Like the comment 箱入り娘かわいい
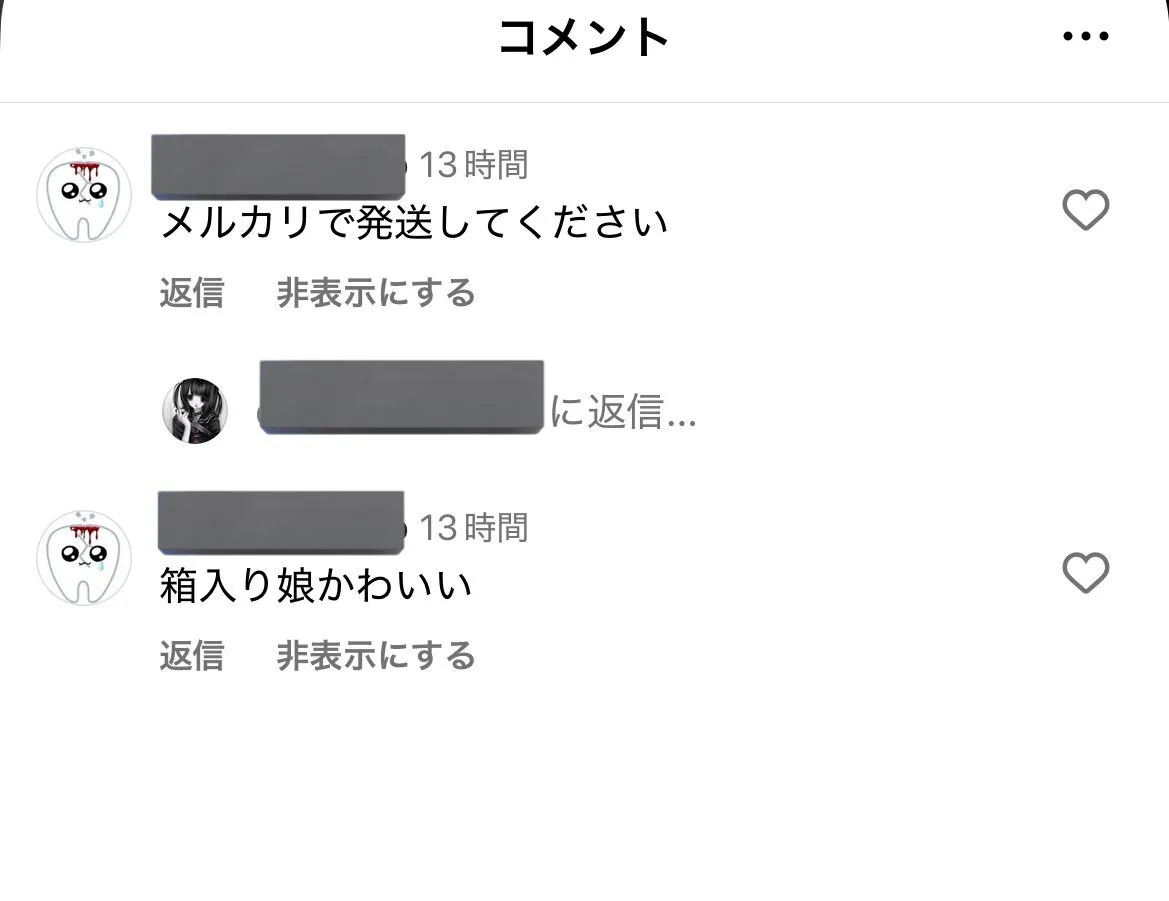 coord(1085,573)
